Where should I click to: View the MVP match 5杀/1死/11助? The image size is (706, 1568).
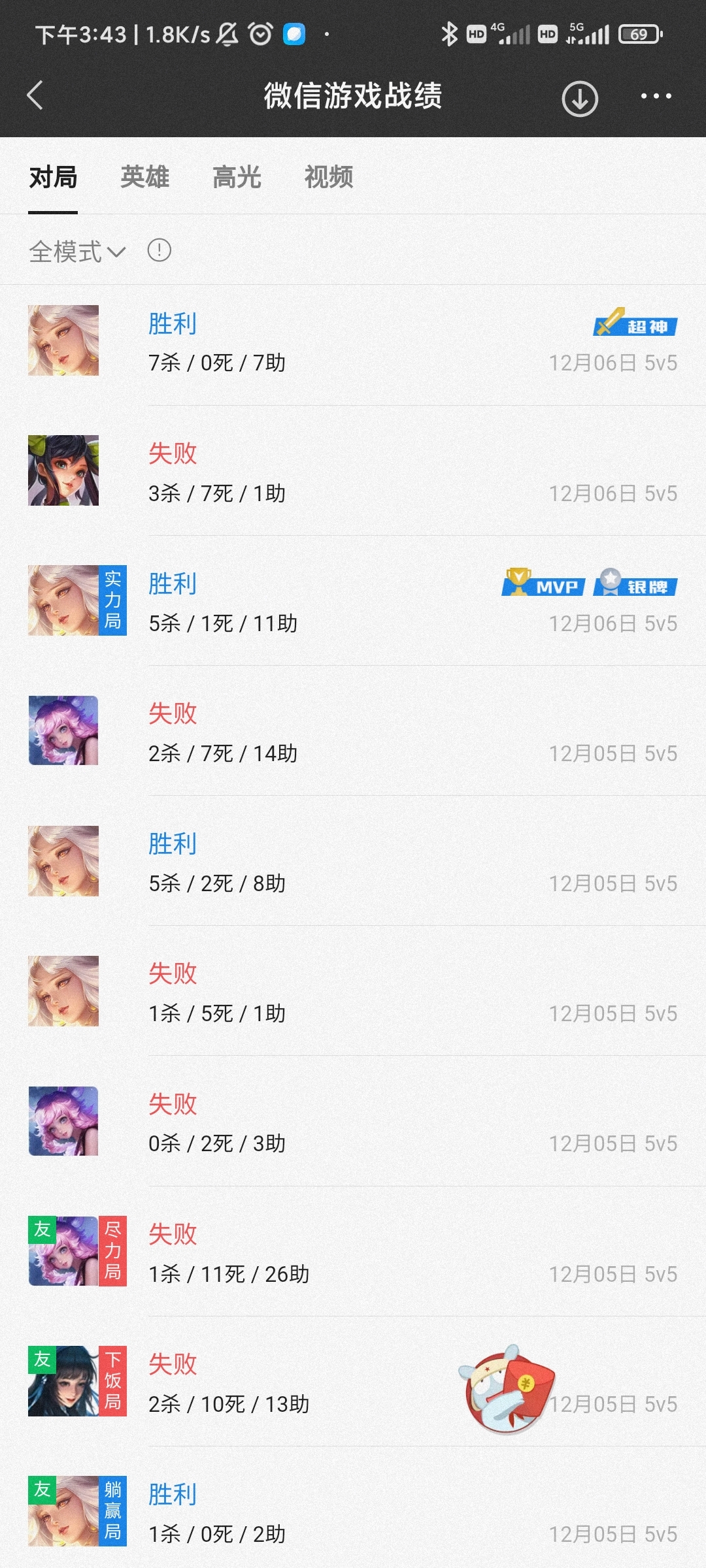[353, 602]
